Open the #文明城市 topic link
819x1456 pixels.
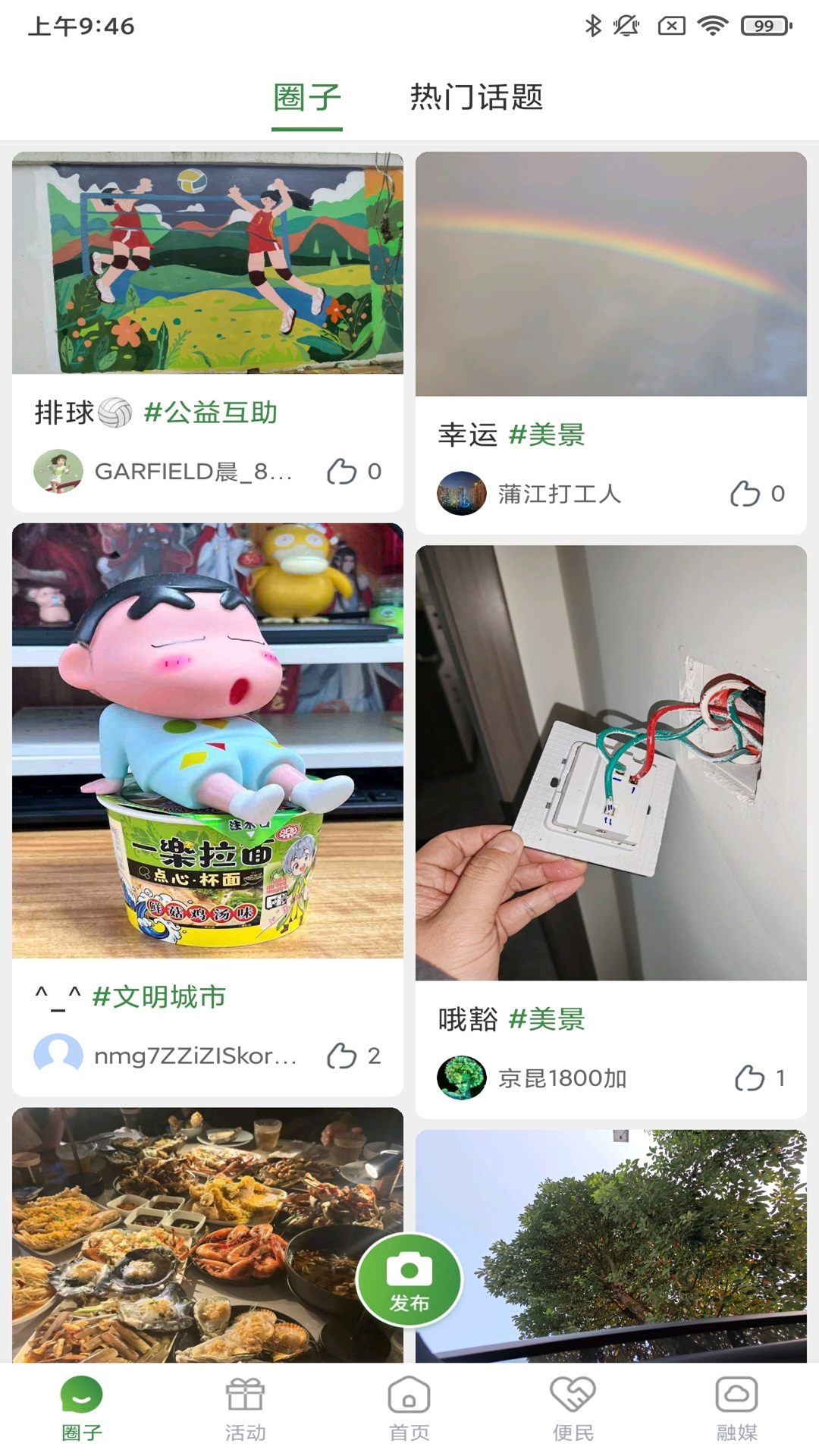(x=159, y=997)
